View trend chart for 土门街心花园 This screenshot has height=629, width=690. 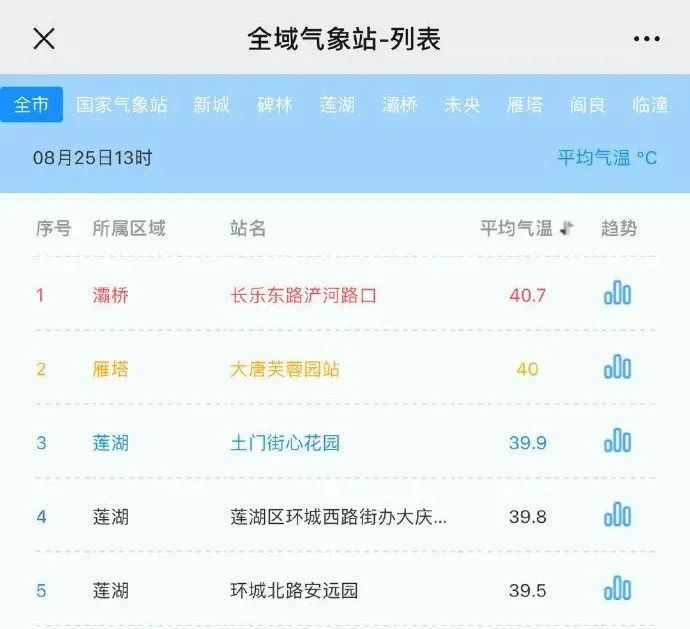click(x=617, y=442)
